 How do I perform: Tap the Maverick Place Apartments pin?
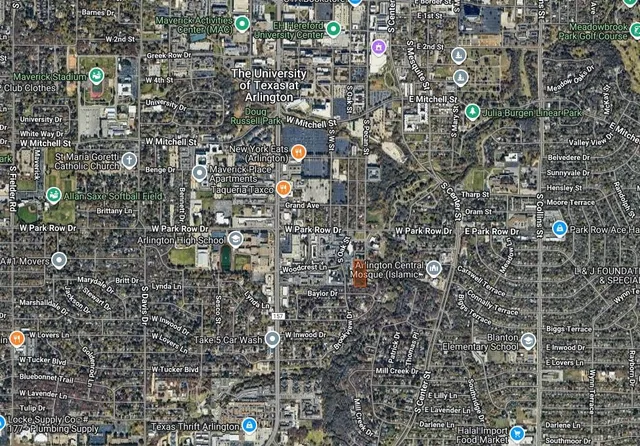click(x=198, y=172)
